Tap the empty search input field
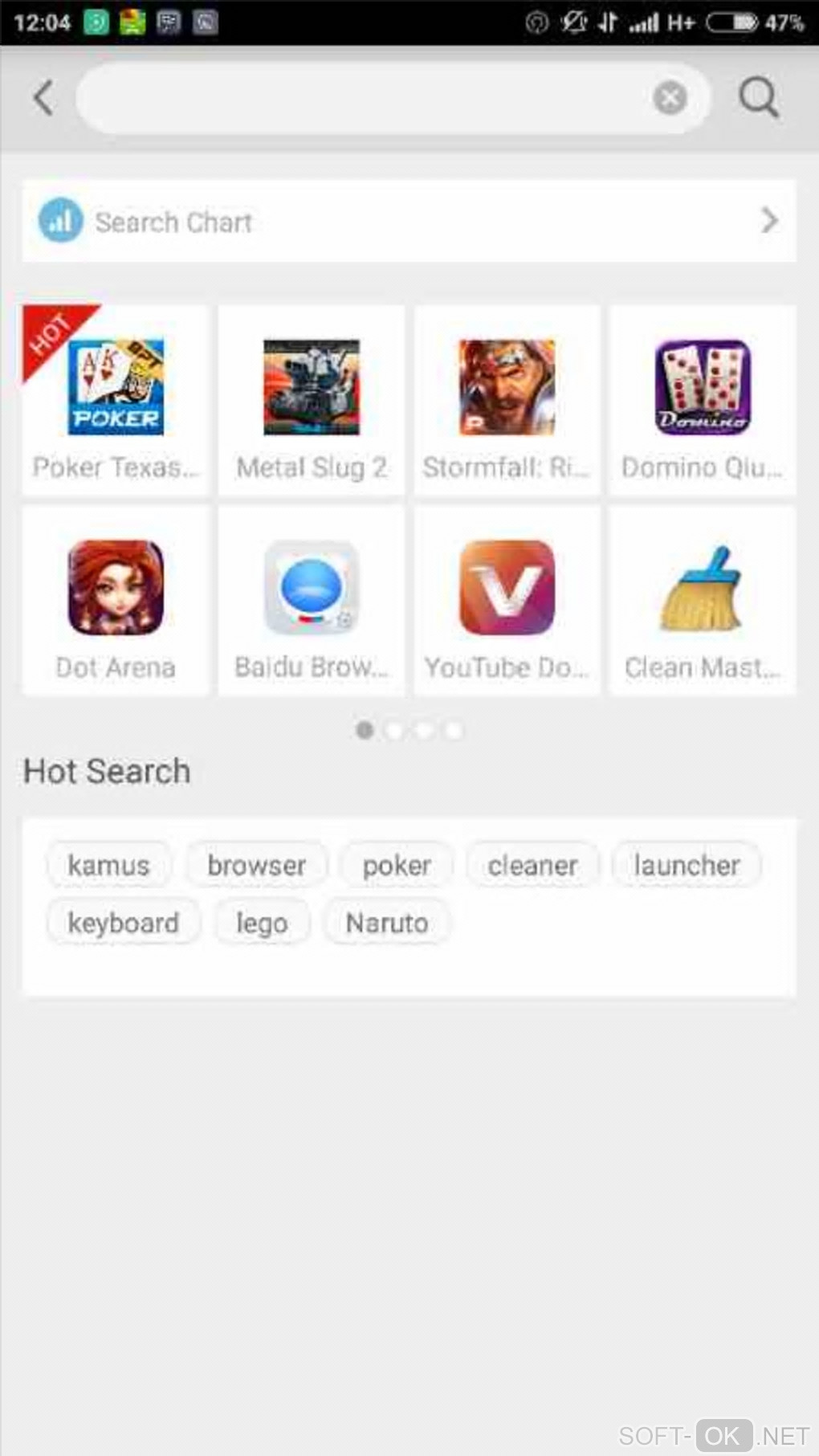Viewport: 819px width, 1456px height. (x=361, y=98)
